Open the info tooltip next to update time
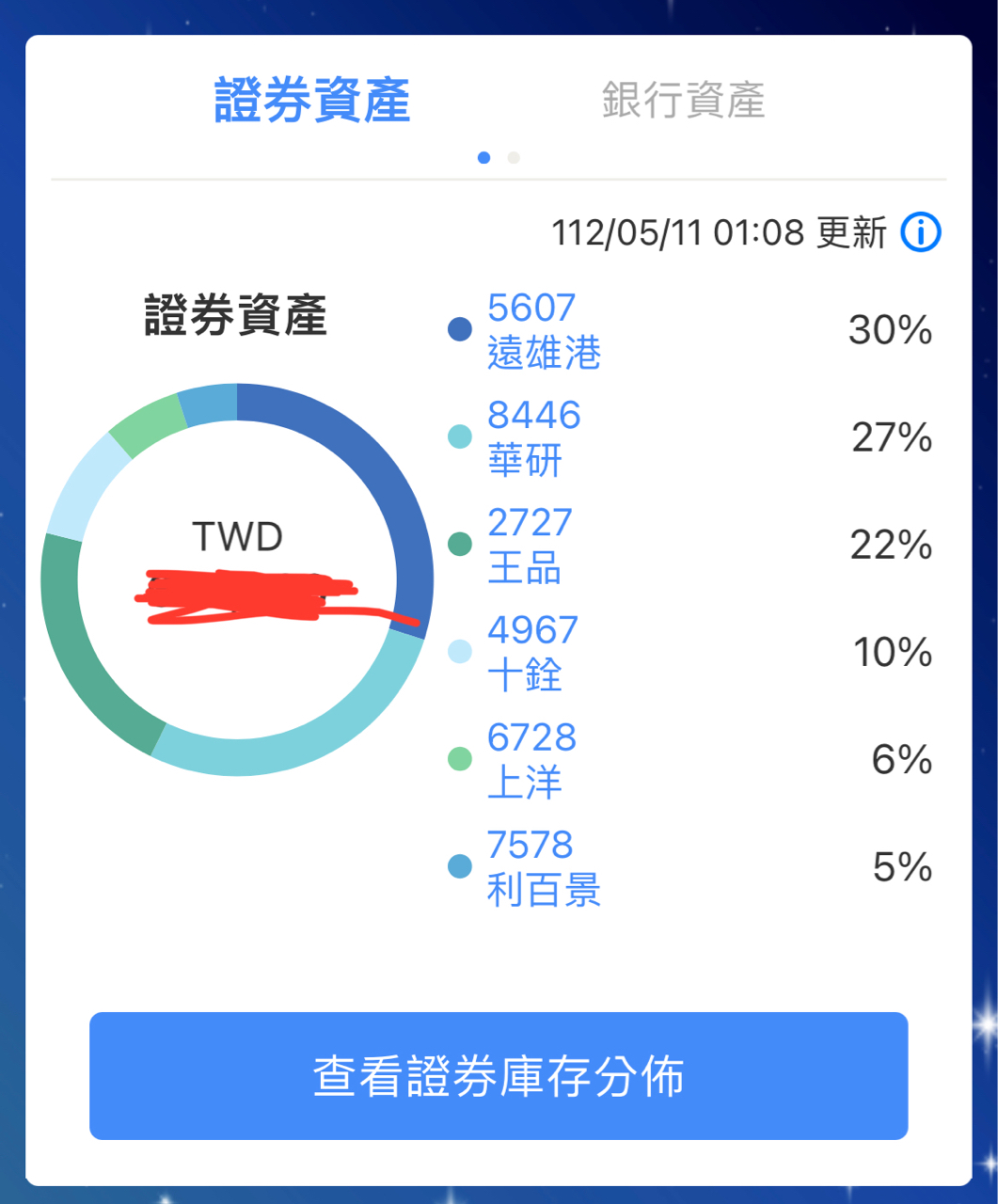Viewport: 998px width, 1204px height. click(920, 233)
